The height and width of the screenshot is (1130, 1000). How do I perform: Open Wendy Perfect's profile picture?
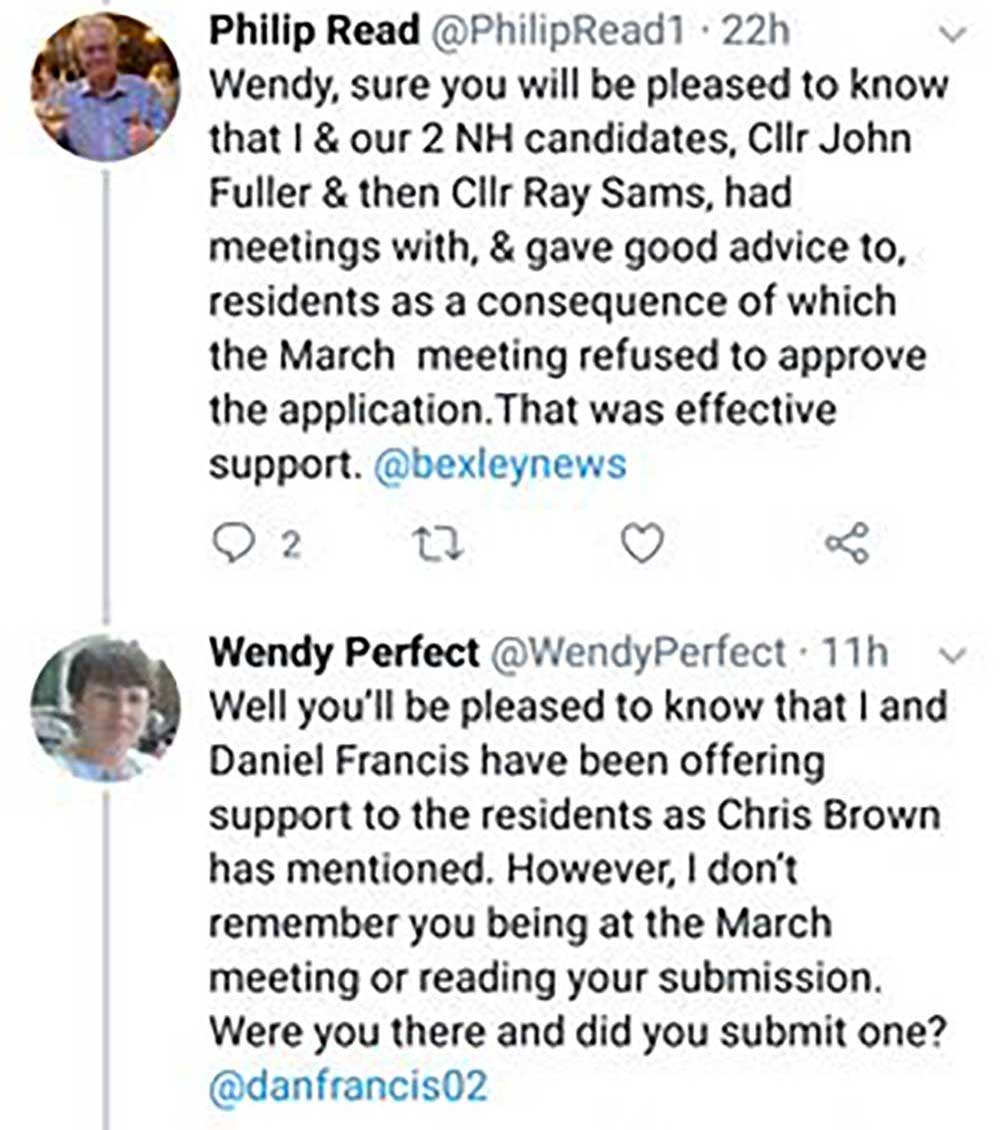tap(105, 707)
